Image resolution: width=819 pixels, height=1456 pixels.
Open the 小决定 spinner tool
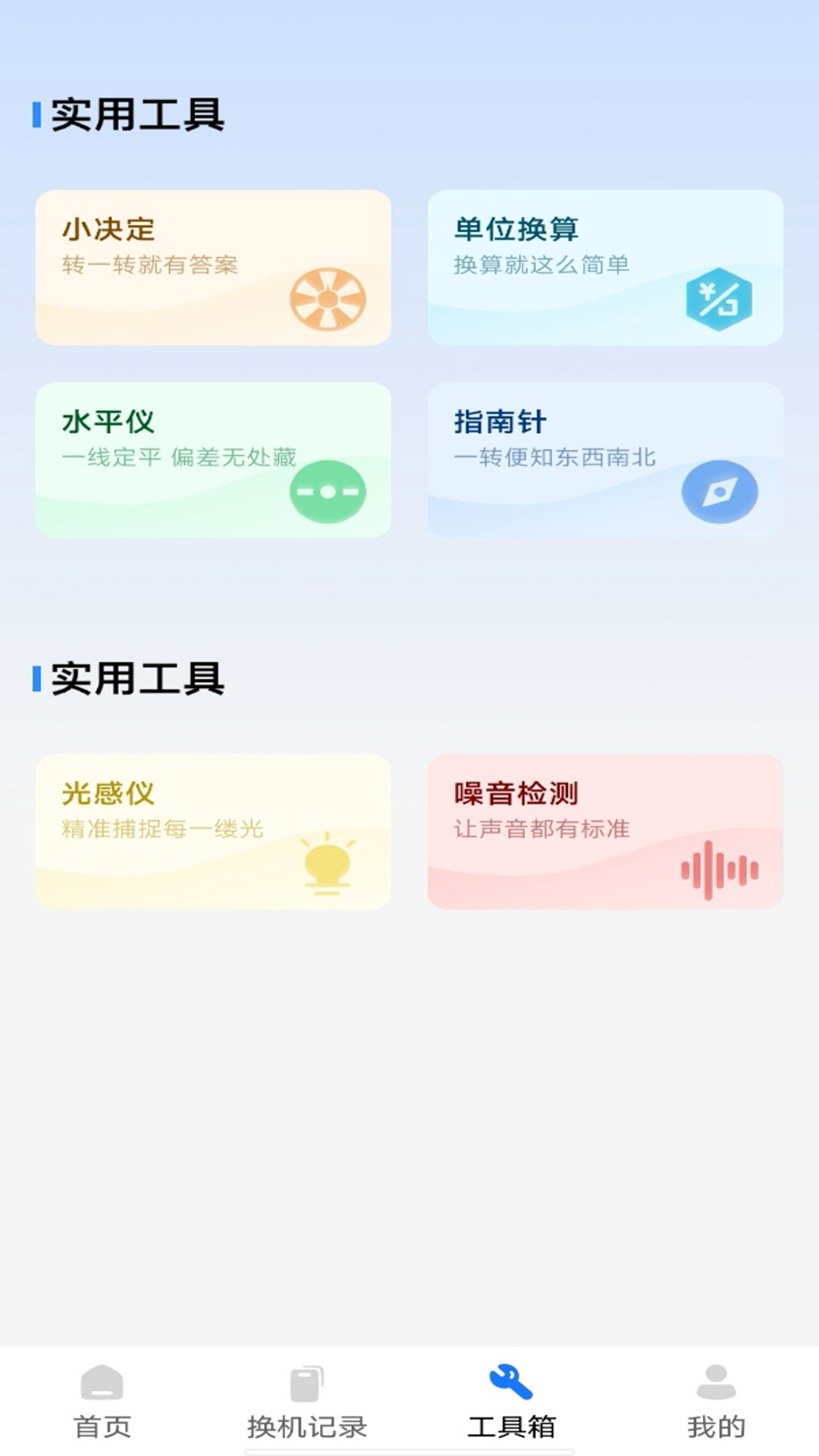[x=213, y=268]
